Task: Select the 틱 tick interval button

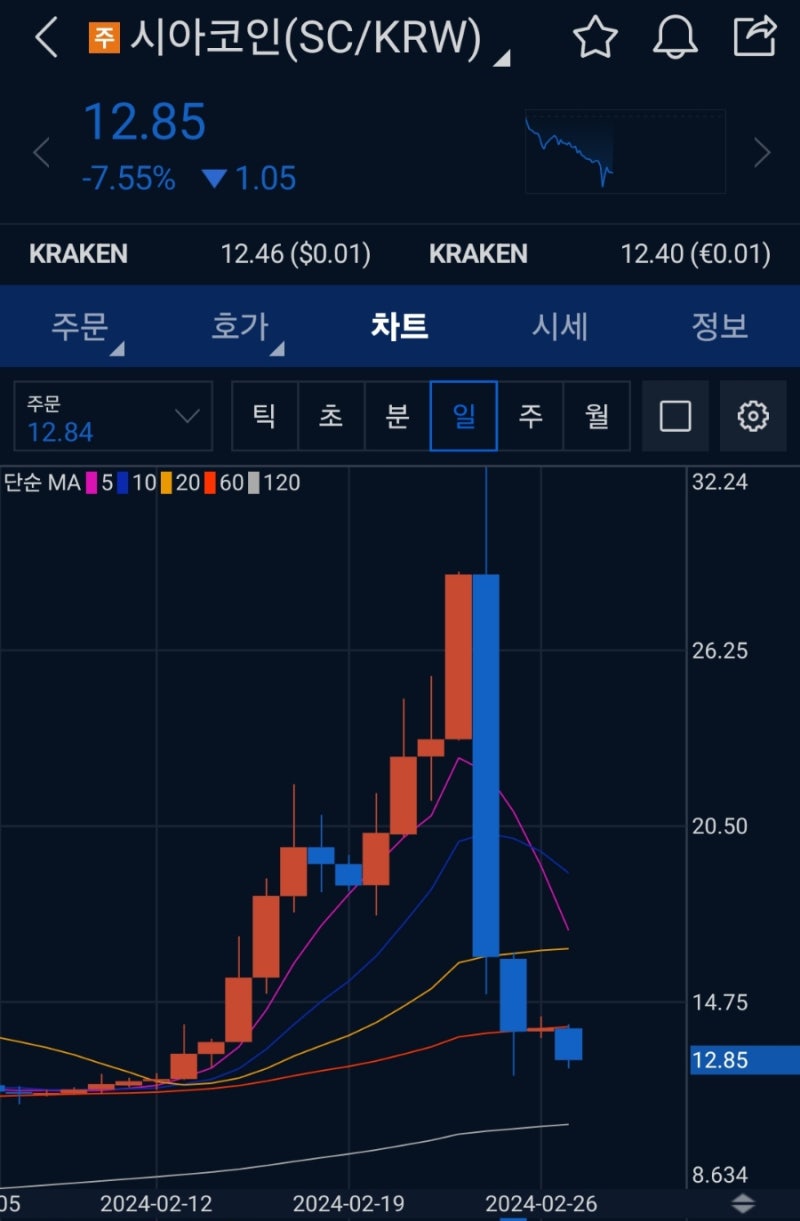Action: coord(264,417)
